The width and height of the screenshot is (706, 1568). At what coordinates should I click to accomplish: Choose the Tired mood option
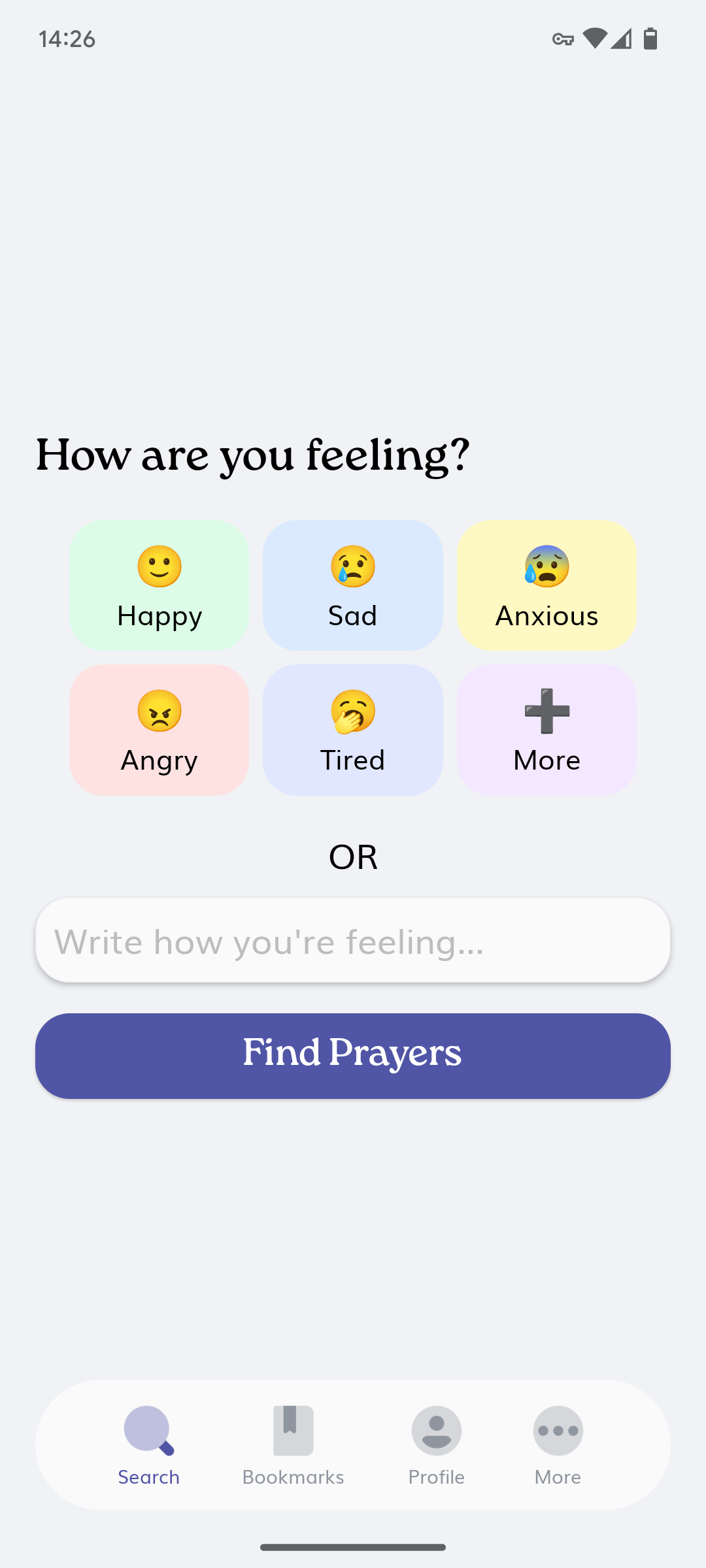pyautogui.click(x=353, y=730)
